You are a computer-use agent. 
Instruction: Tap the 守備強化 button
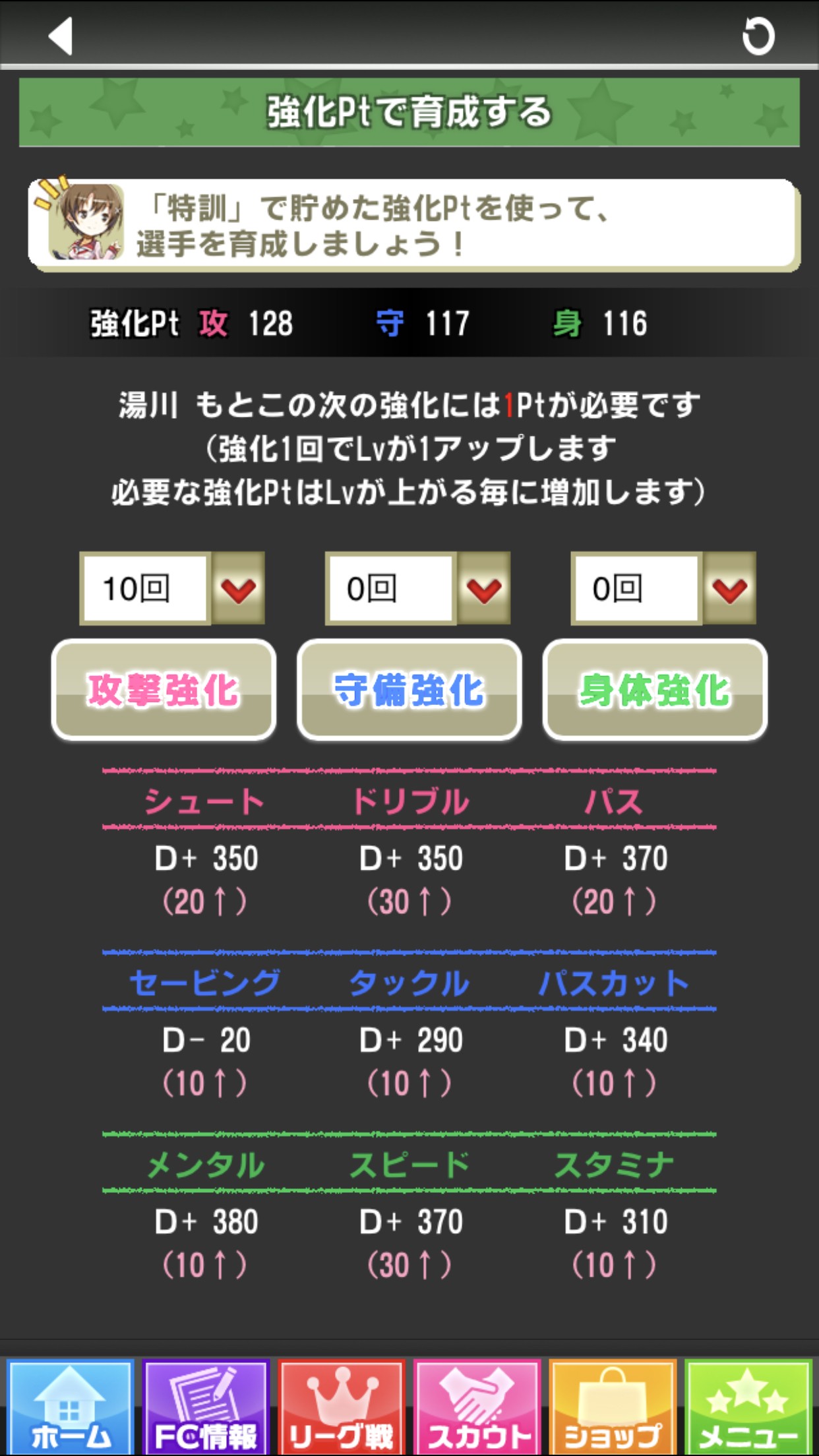click(x=409, y=690)
